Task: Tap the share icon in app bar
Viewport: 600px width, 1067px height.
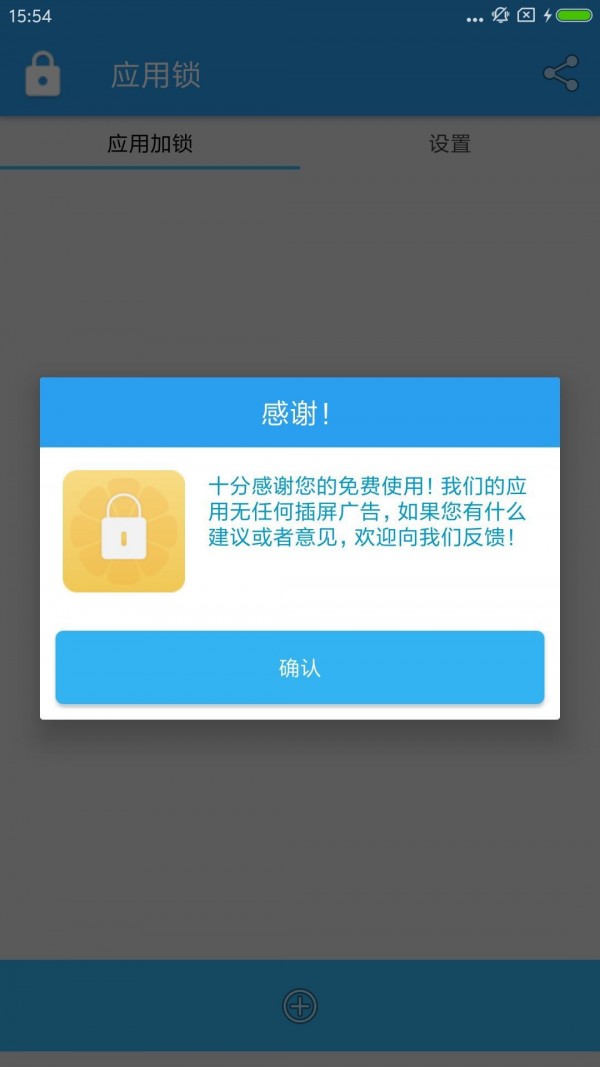Action: tap(560, 75)
